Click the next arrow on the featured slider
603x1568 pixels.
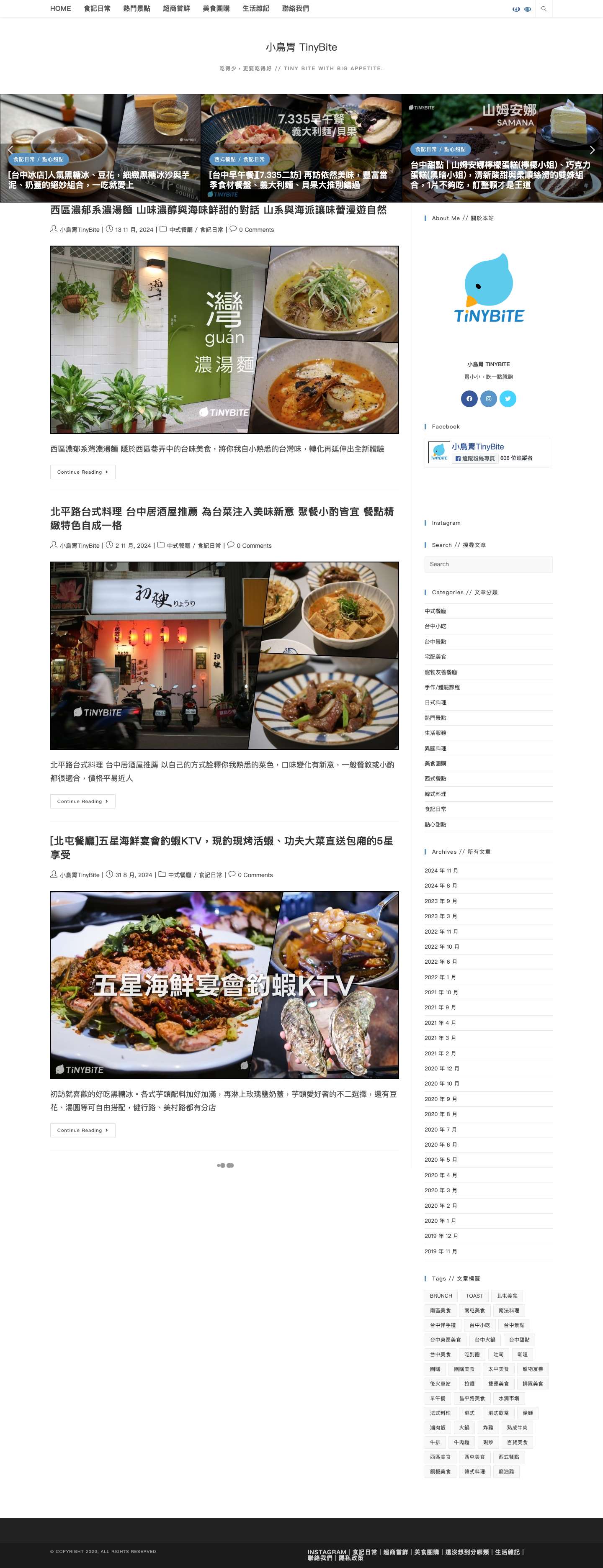pyautogui.click(x=592, y=149)
